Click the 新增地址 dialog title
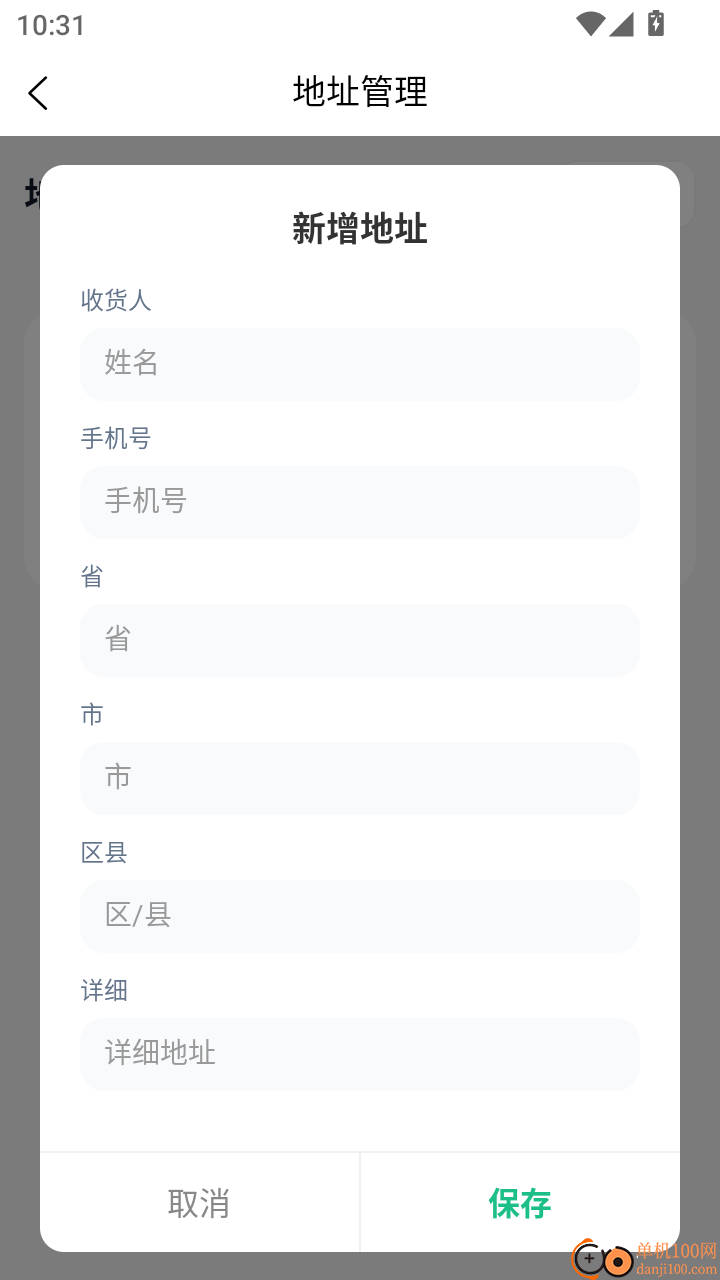 (360, 229)
